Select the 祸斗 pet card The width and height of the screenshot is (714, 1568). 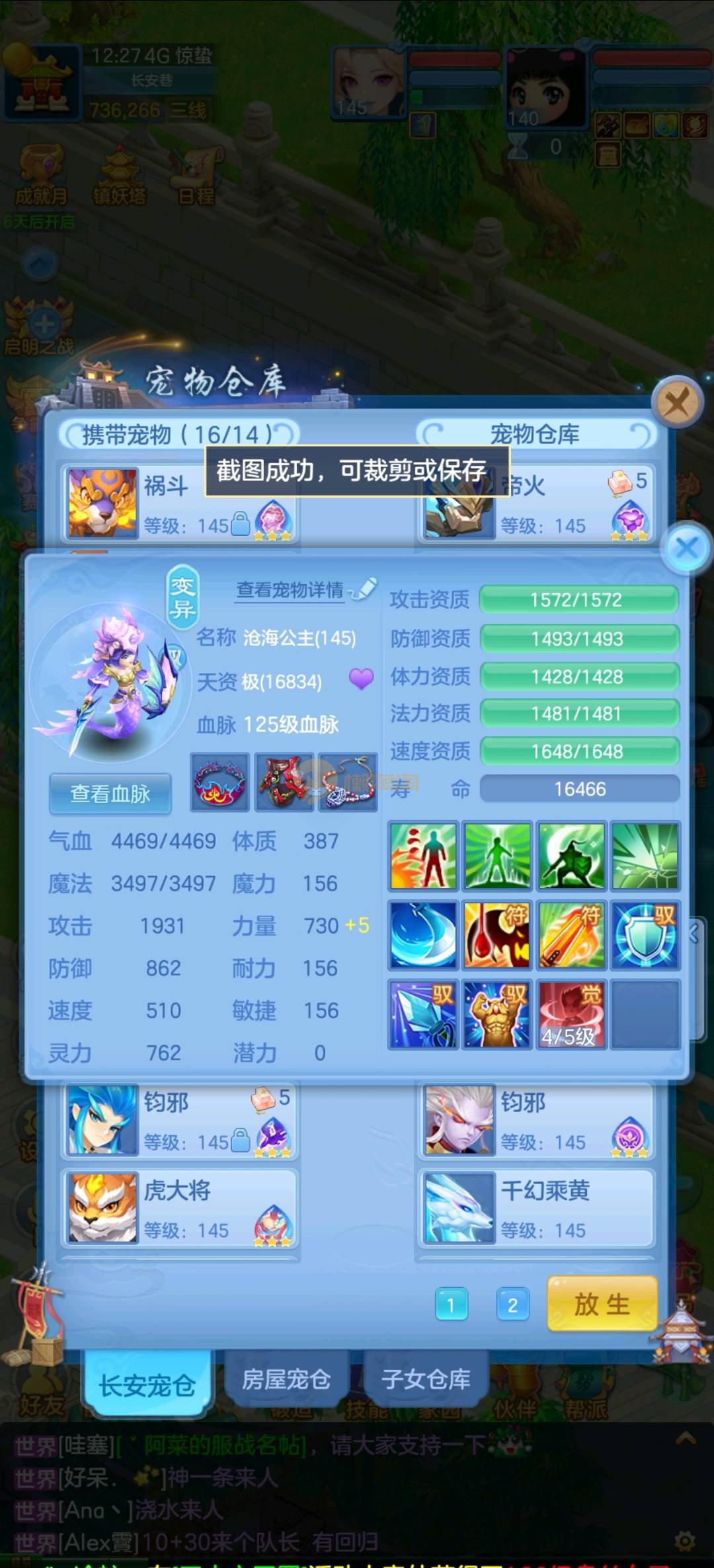pyautogui.click(x=180, y=504)
